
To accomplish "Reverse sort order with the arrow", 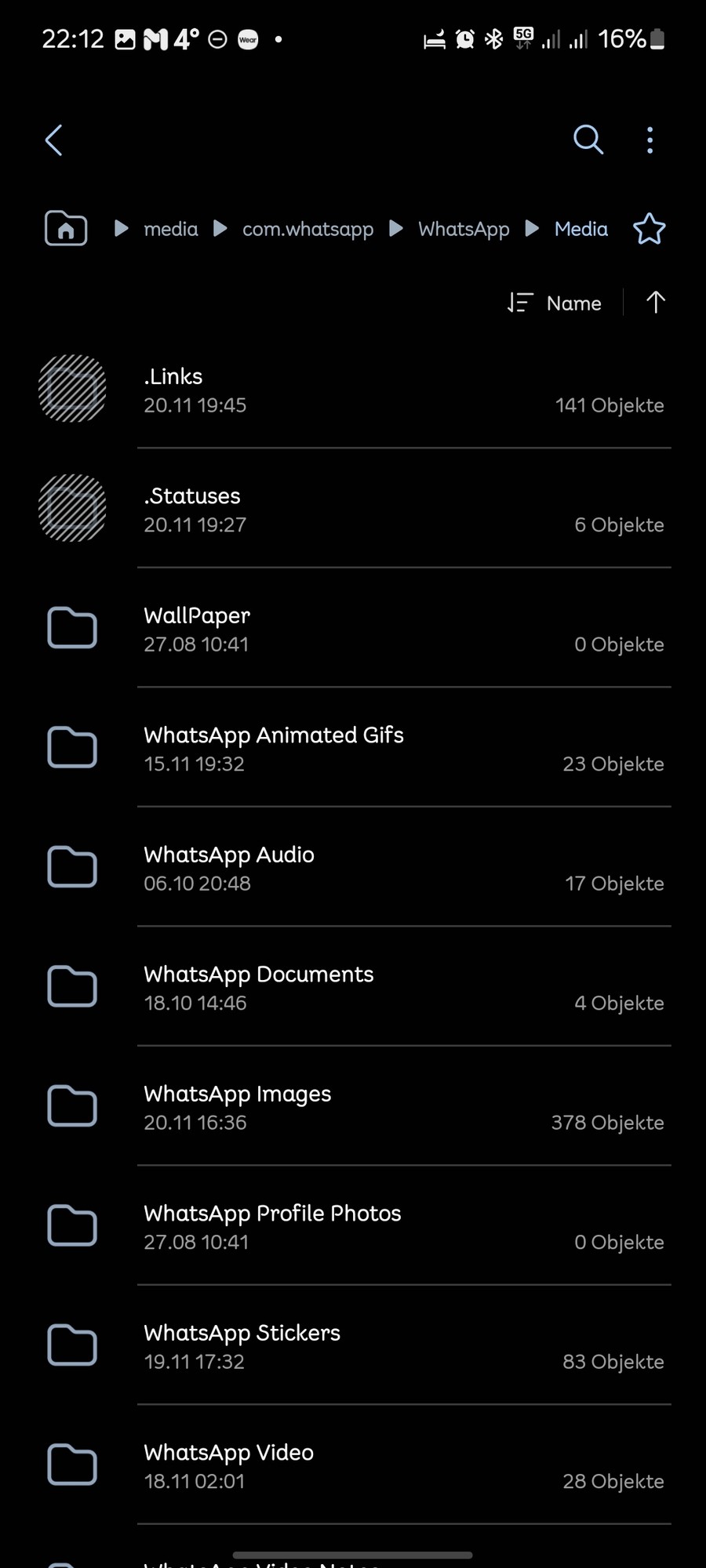I will click(656, 303).
